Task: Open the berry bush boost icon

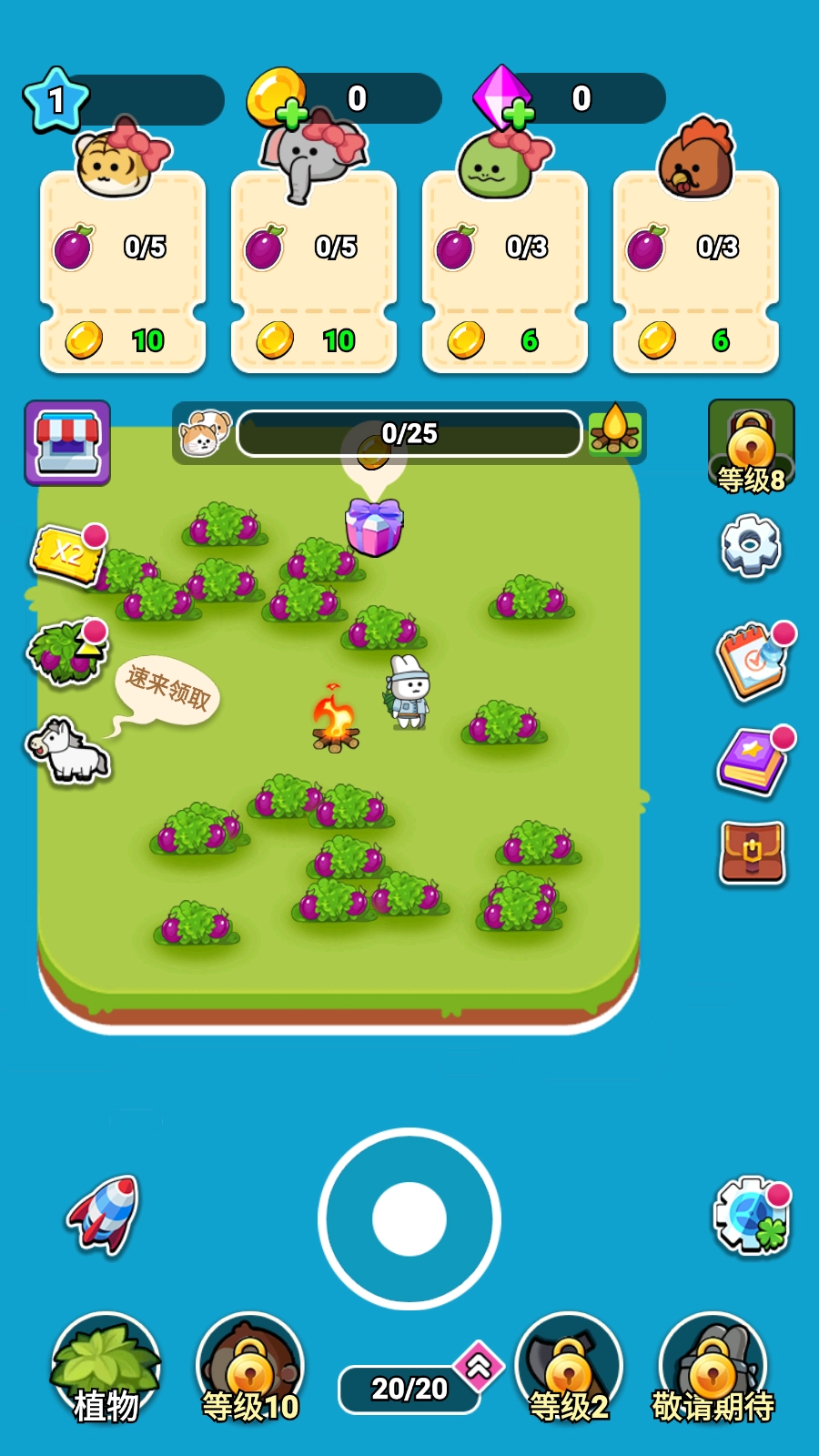Action: tap(66, 652)
